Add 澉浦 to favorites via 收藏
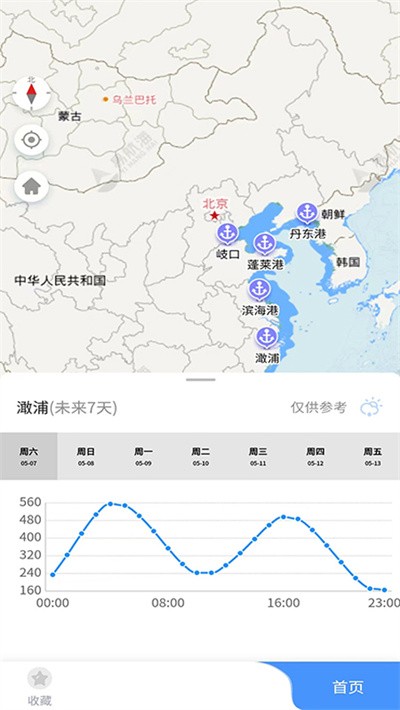400x710 pixels. [39, 686]
